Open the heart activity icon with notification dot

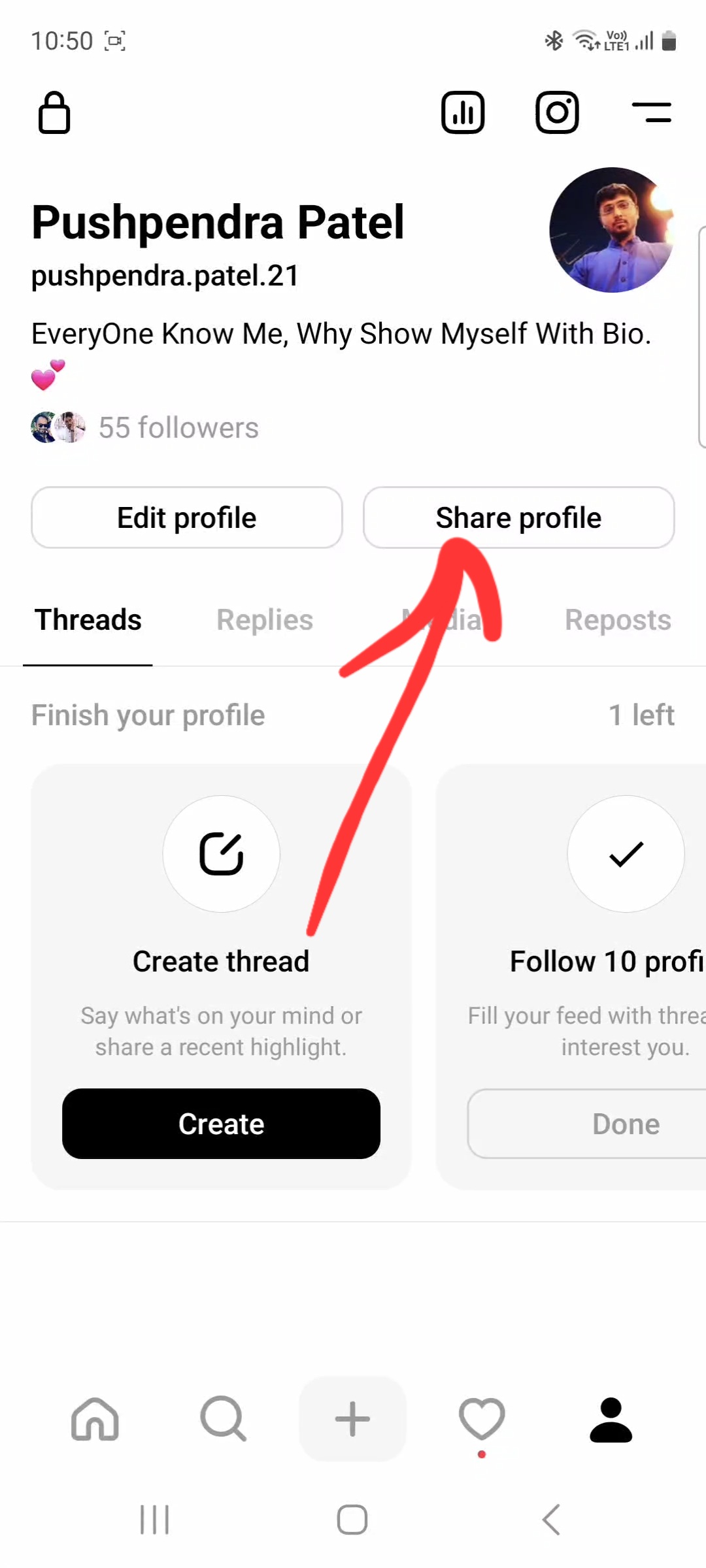tap(482, 1419)
